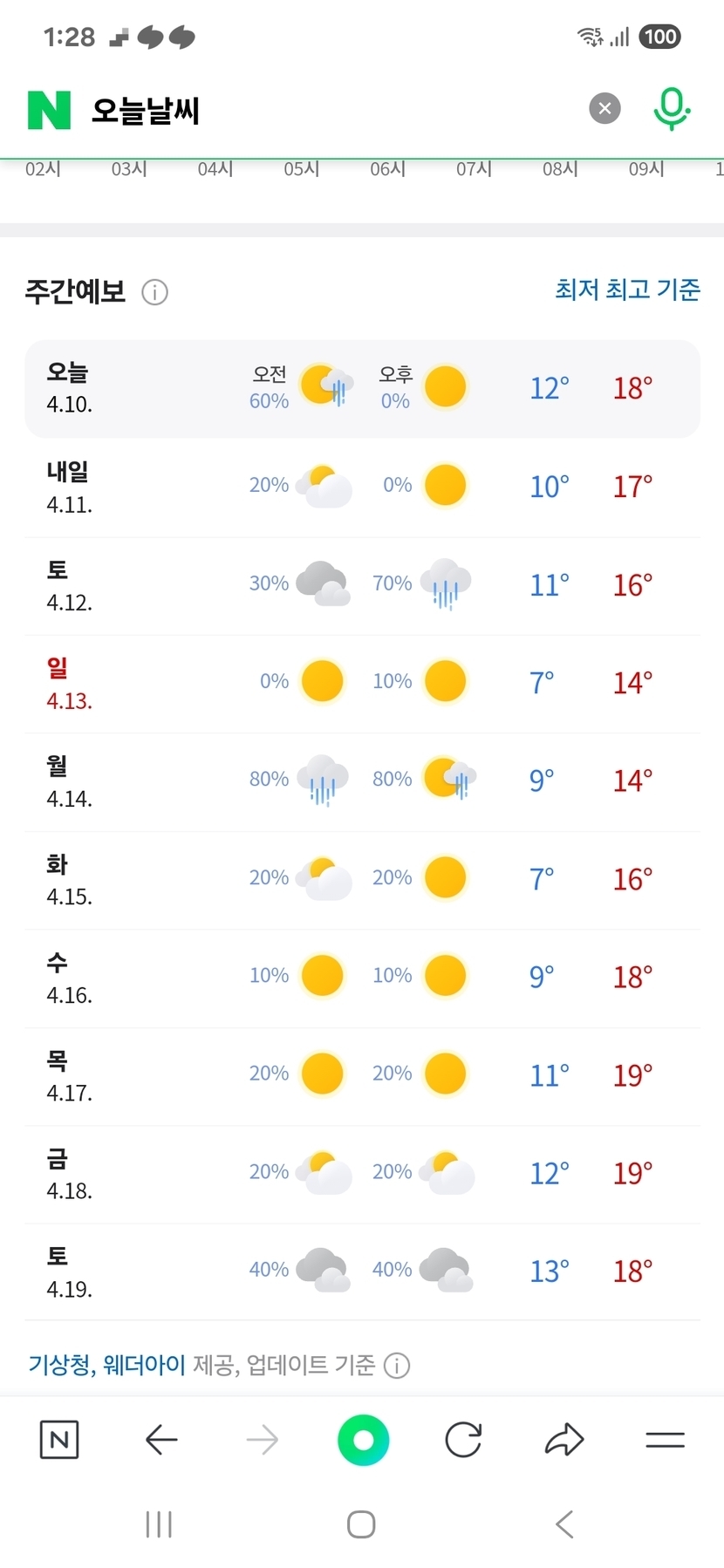Open the browser menu lines
This screenshot has width=724, height=1568.
(665, 1440)
